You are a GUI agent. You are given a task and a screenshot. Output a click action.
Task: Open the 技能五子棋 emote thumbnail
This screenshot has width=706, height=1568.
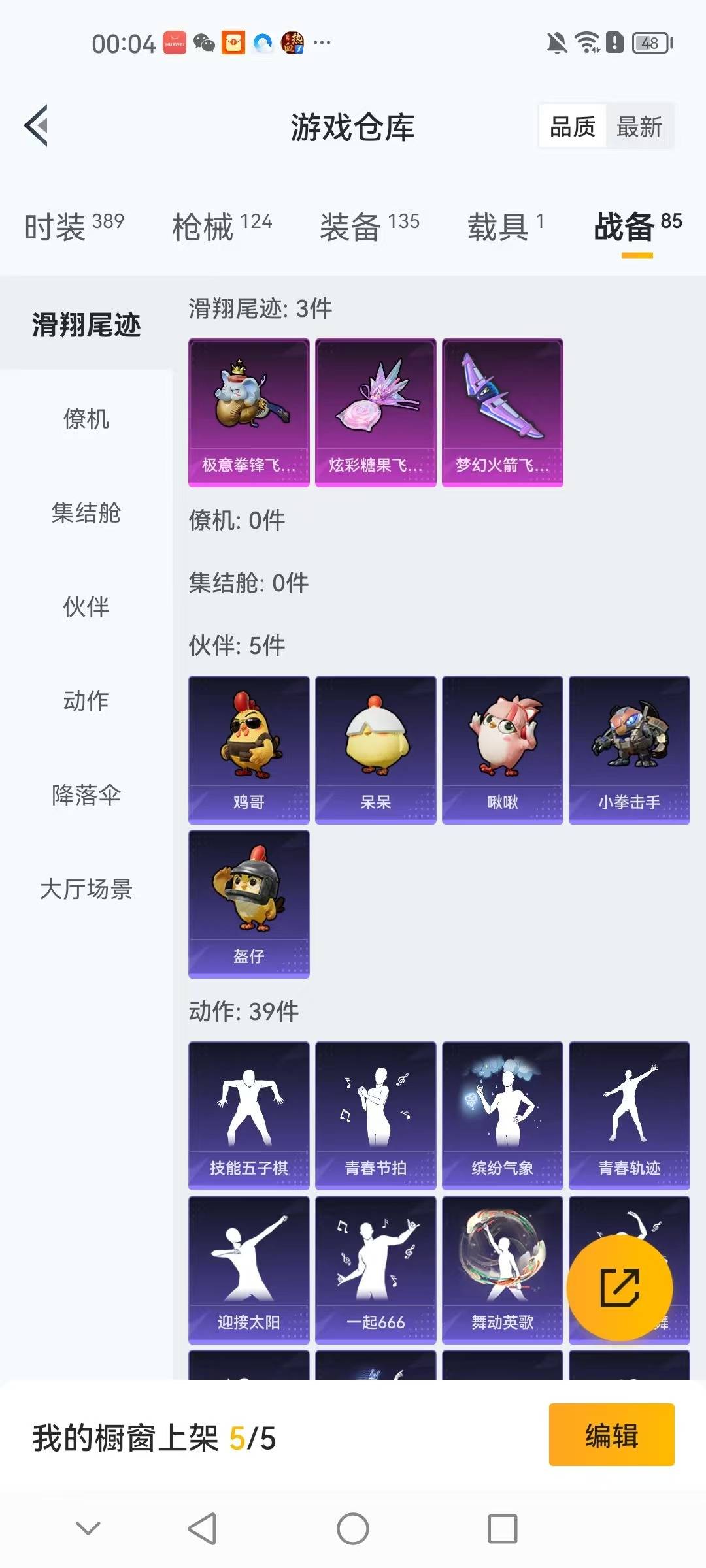pos(249,1115)
